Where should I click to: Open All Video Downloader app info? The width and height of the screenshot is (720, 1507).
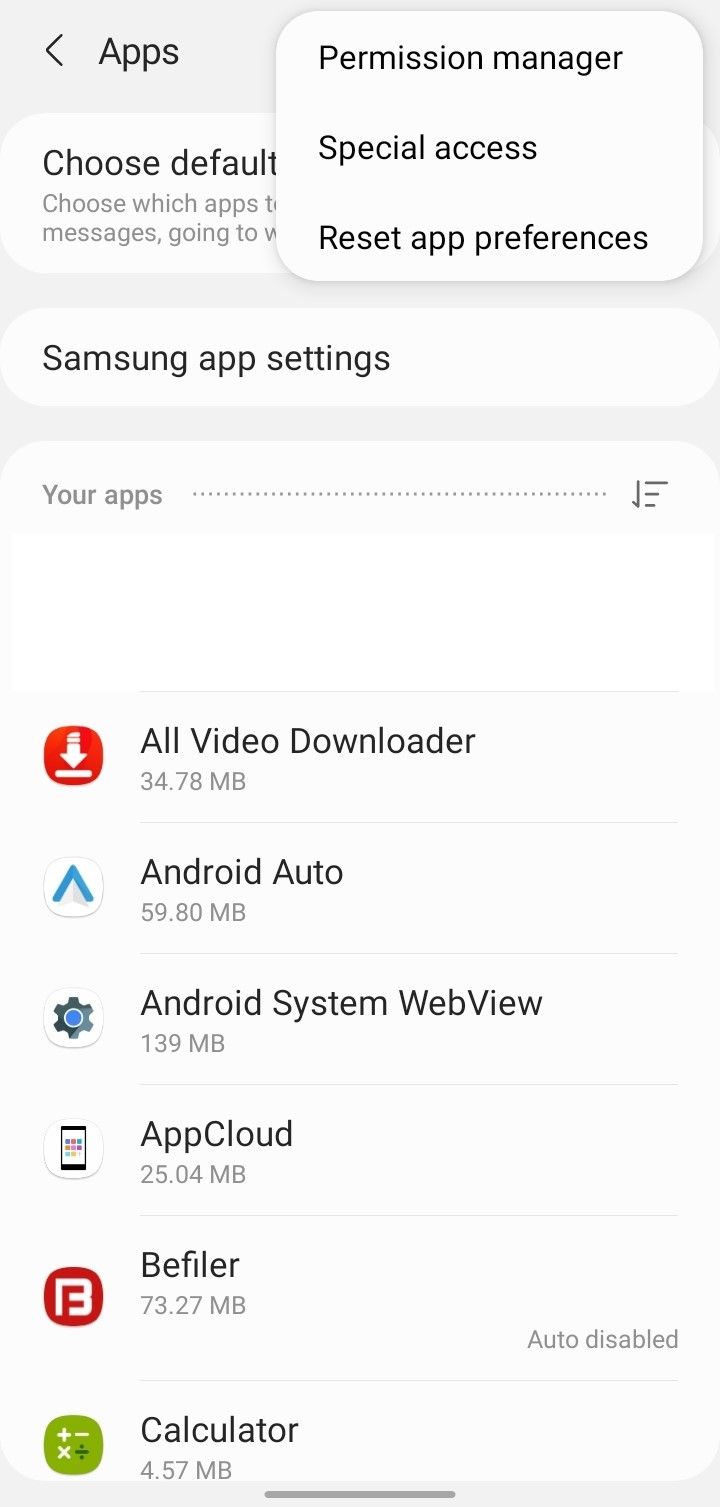(x=307, y=756)
